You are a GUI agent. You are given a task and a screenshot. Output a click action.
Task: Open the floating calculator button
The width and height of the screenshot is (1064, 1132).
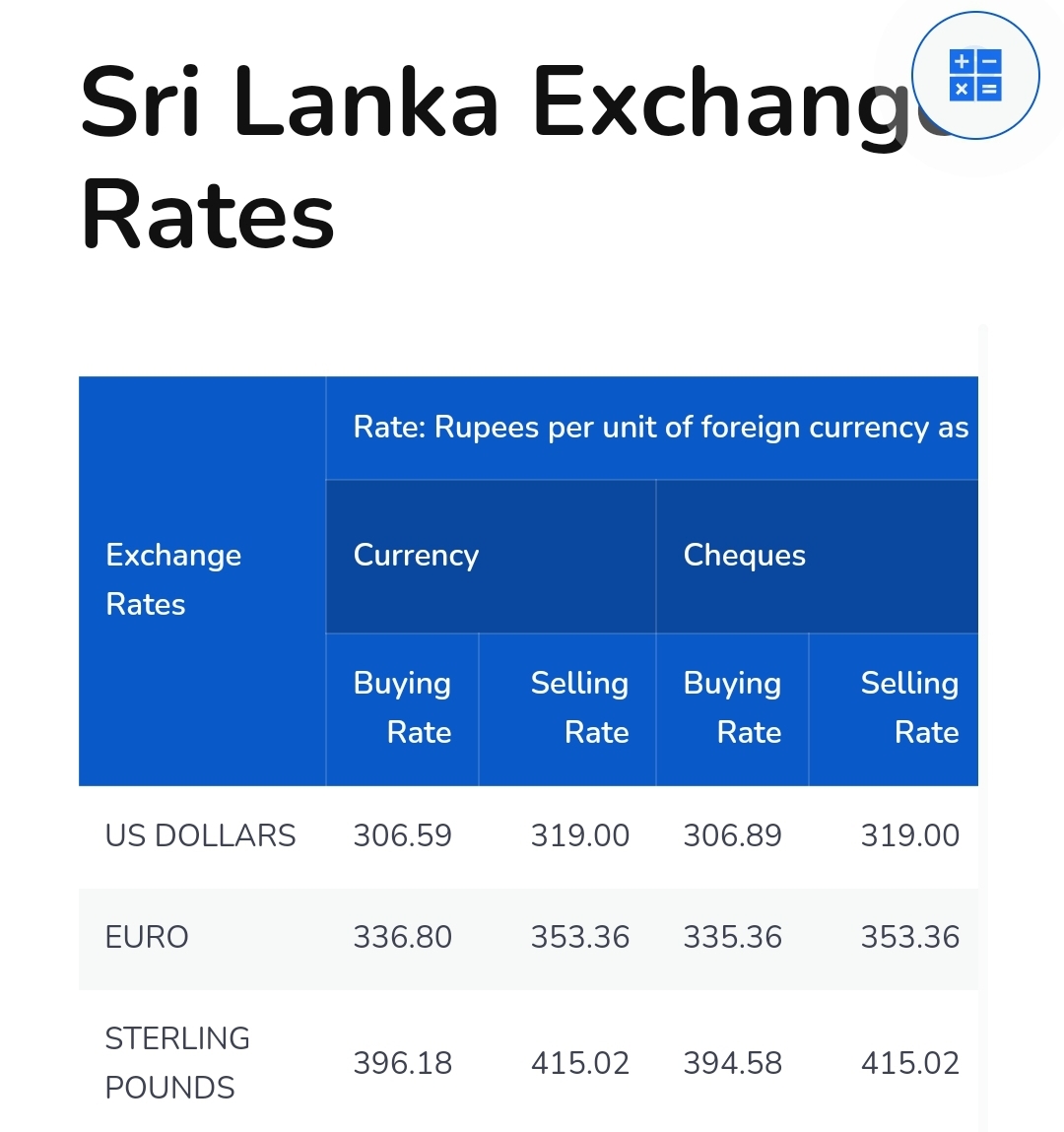[x=975, y=76]
